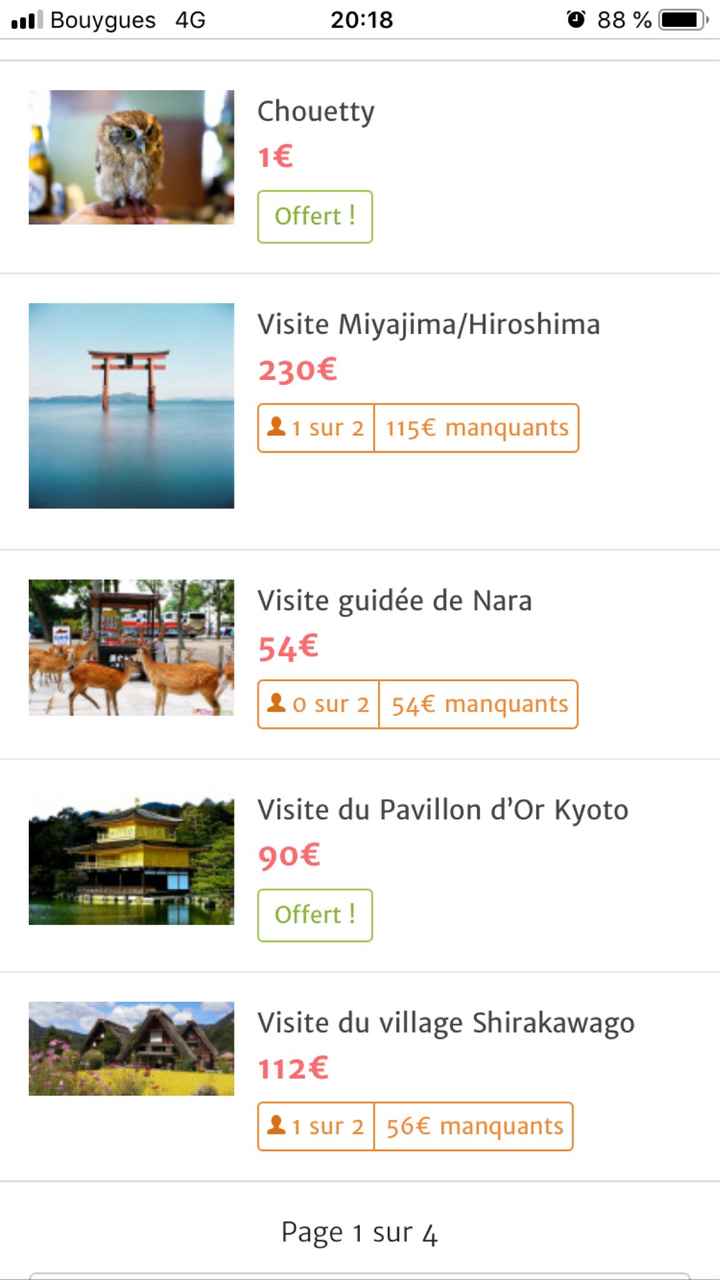Image resolution: width=720 pixels, height=1280 pixels.
Task: Click the 'Chouetty' gift title link
Action: [315, 112]
